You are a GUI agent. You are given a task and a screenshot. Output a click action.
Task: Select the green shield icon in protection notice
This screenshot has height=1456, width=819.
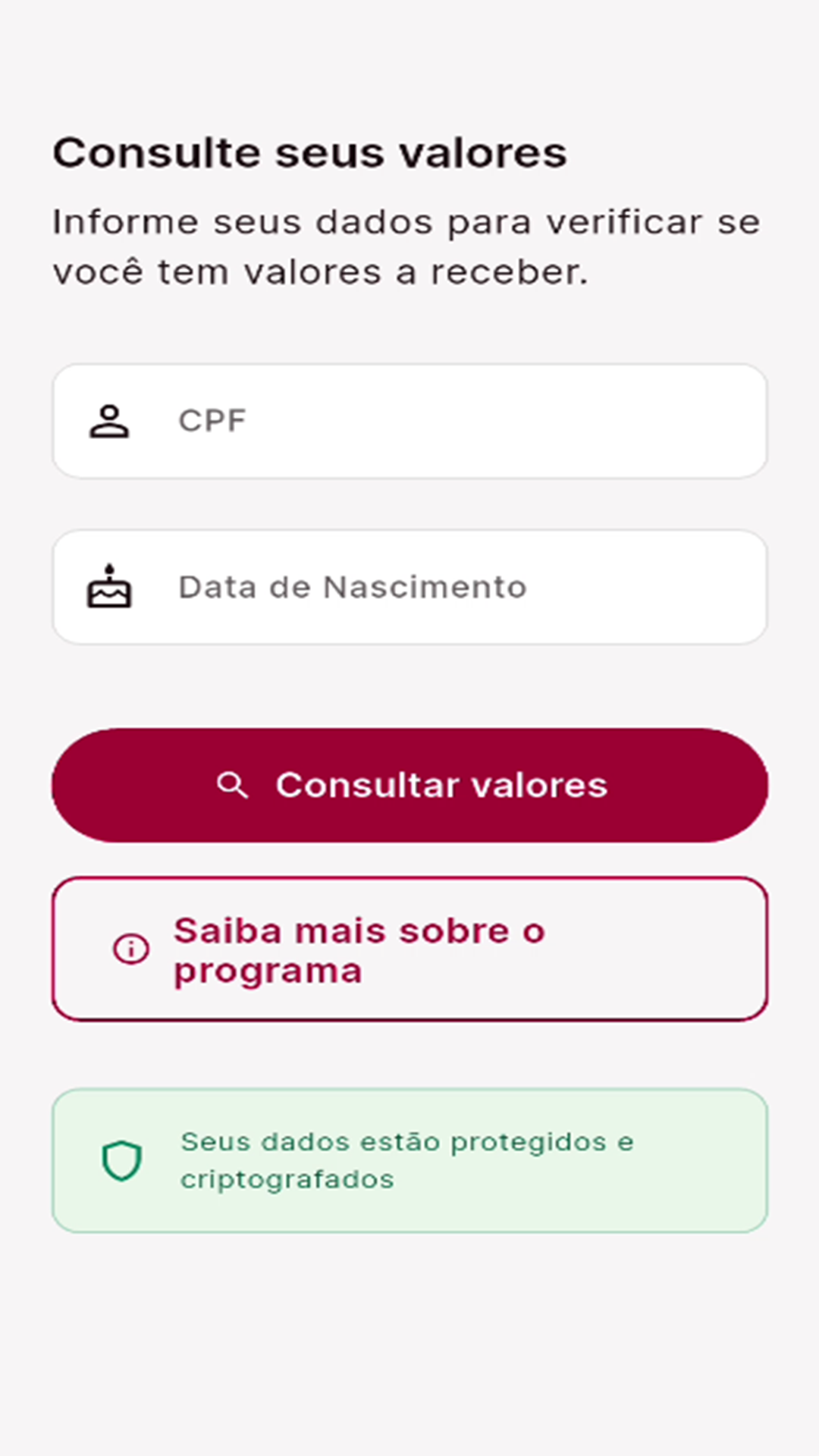coord(121,1159)
